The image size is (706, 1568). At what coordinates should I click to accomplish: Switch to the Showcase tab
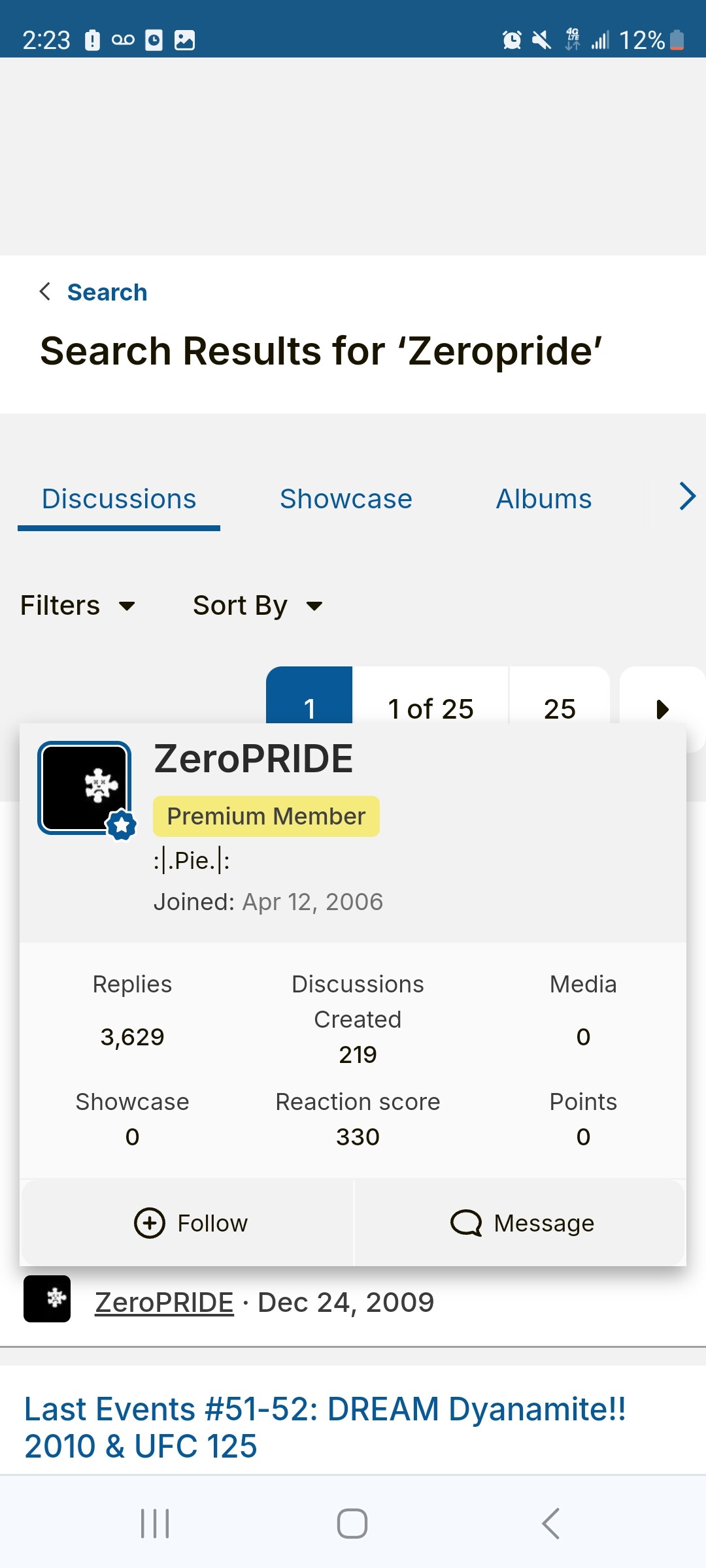click(x=346, y=499)
